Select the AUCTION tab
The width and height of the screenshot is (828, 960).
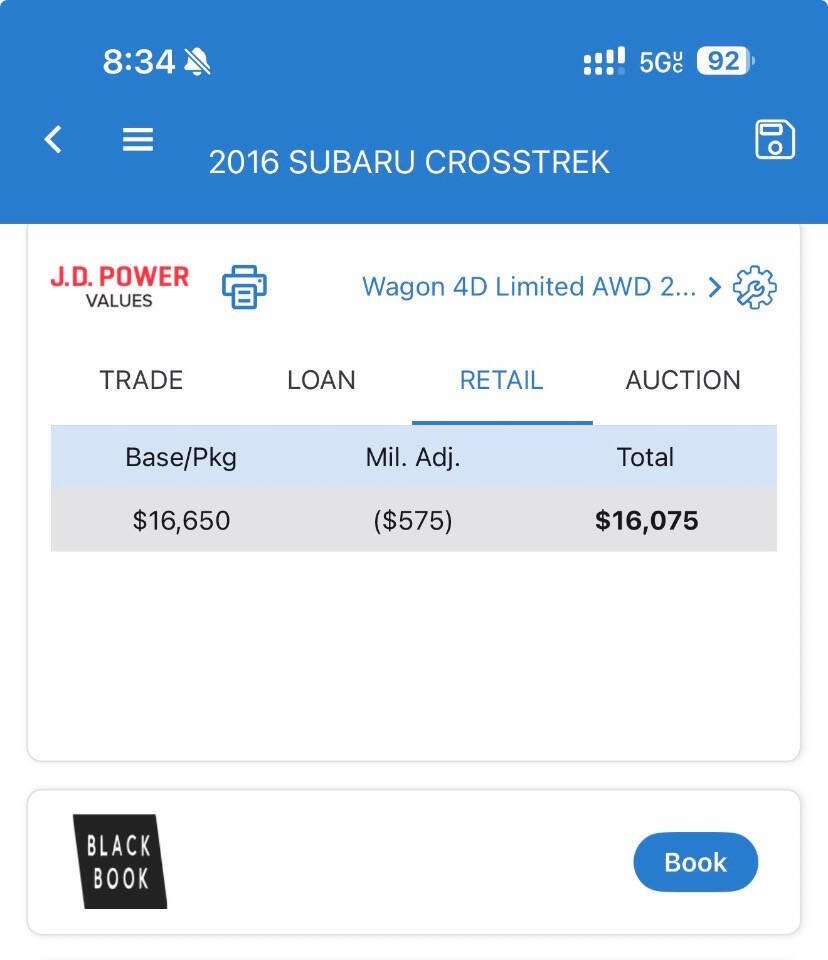pyautogui.click(x=683, y=380)
